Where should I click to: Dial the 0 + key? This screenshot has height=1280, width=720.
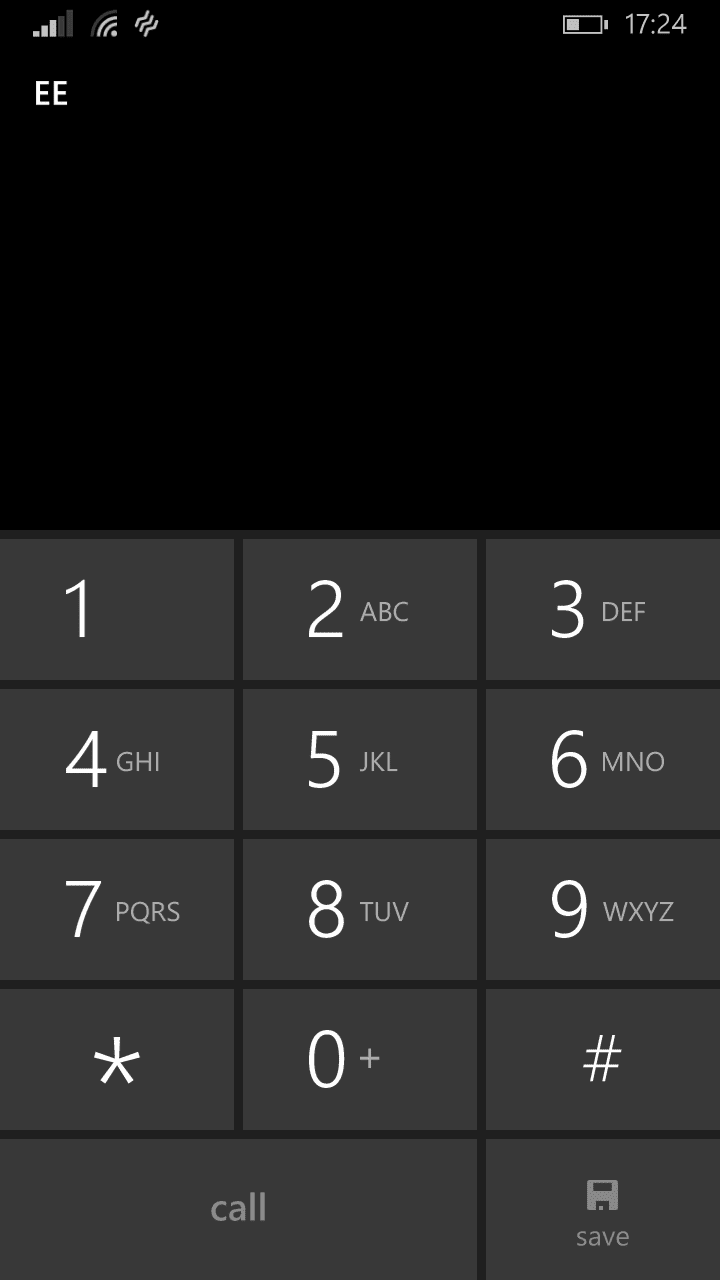(360, 1060)
